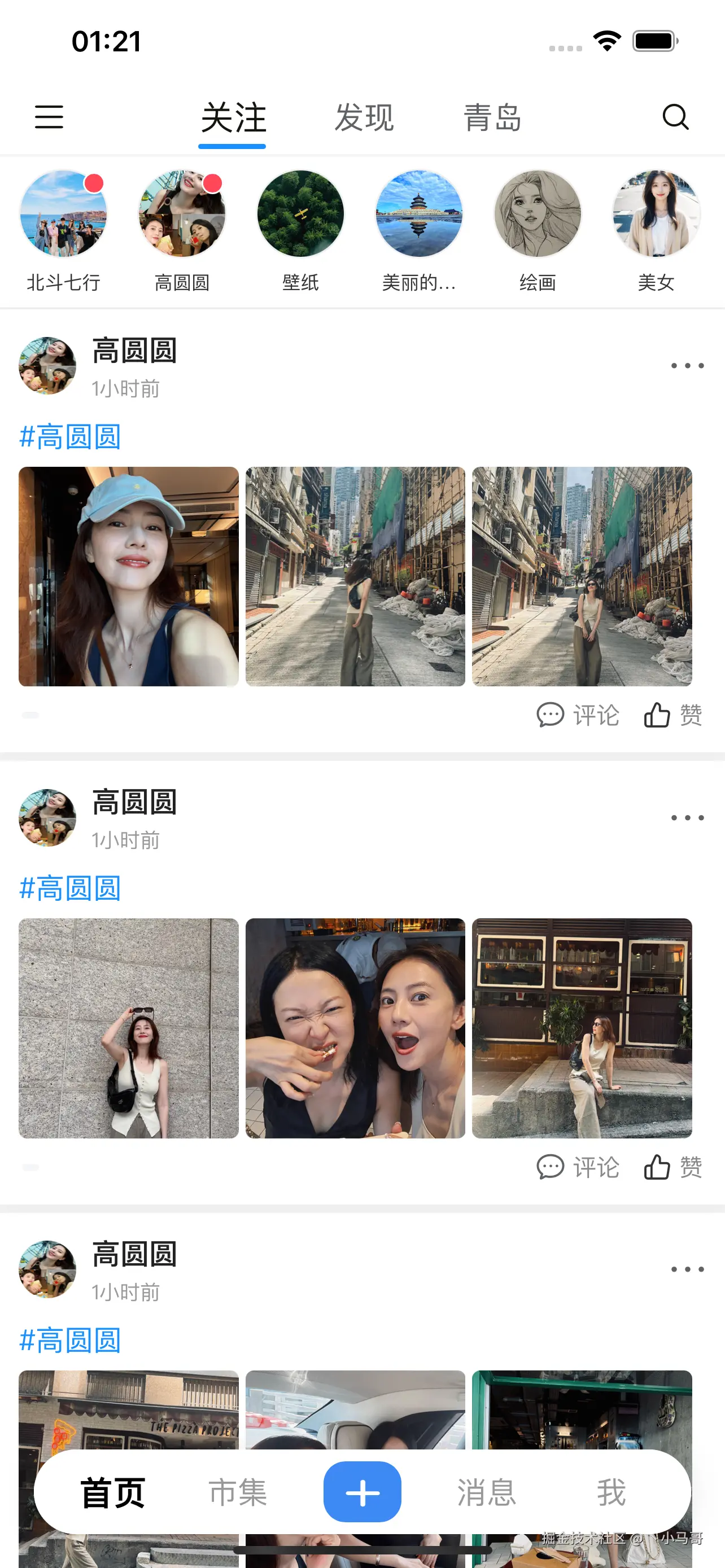Screen dimensions: 725x1568
Task: Select the 关注 tab
Action: pos(233,117)
